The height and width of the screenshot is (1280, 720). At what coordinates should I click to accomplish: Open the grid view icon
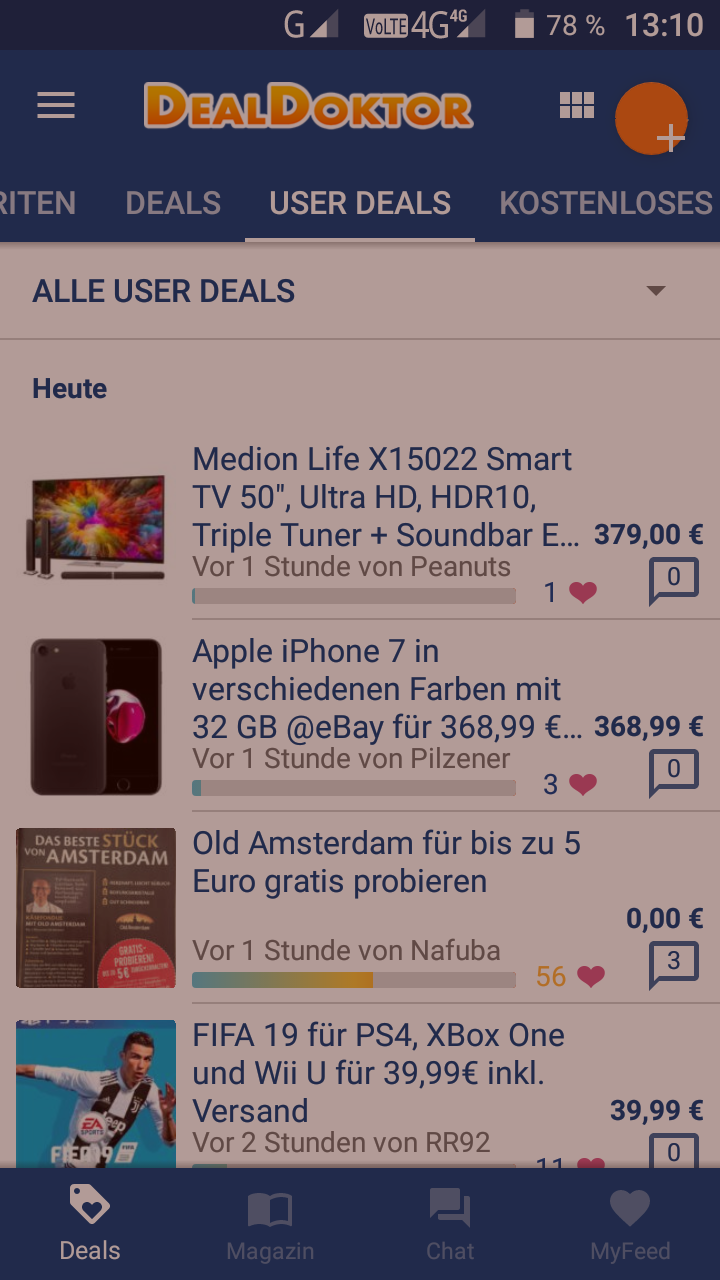point(576,105)
